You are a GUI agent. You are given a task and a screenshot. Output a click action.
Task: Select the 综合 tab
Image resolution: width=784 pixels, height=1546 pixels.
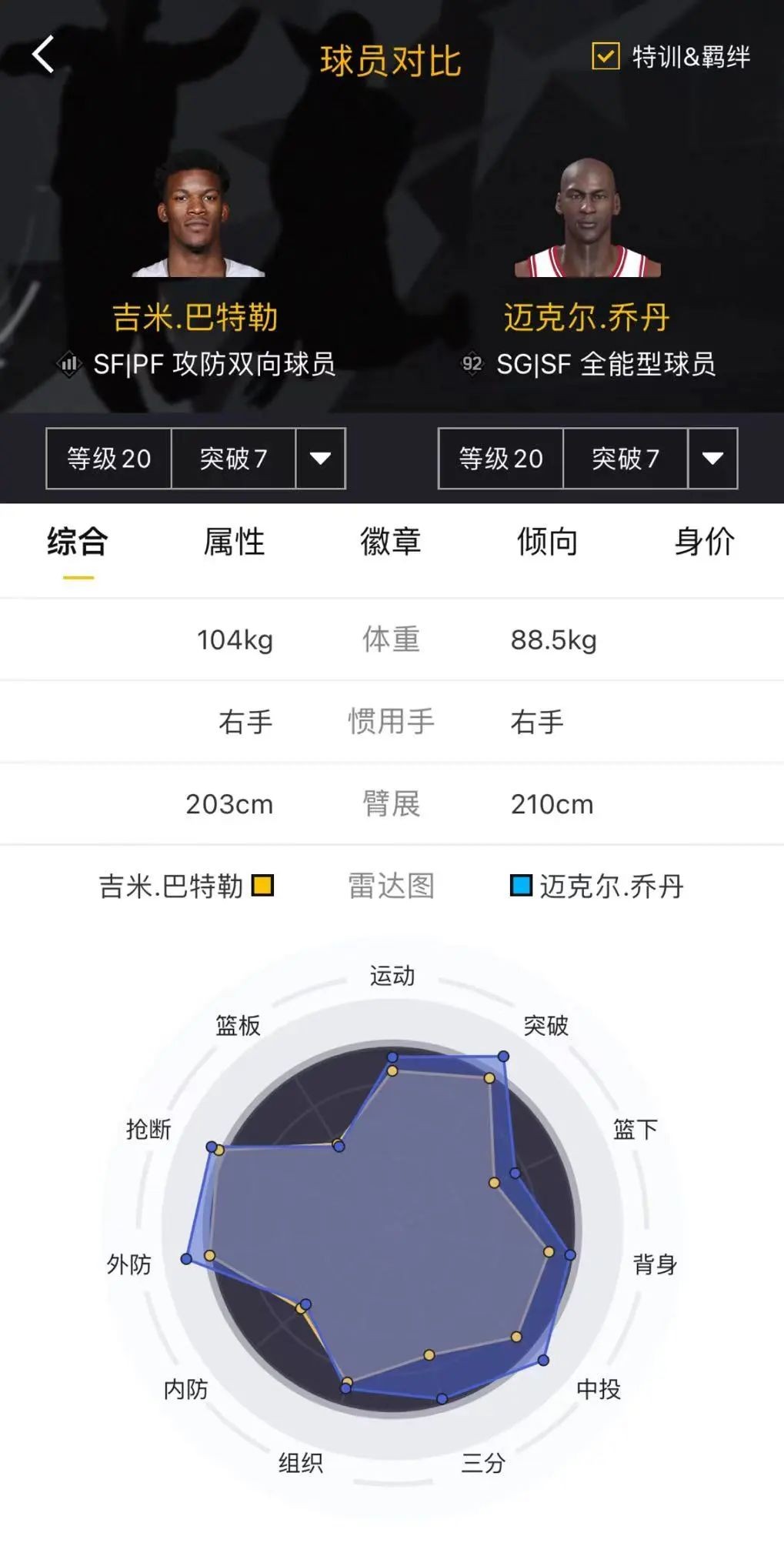pyautogui.click(x=77, y=543)
